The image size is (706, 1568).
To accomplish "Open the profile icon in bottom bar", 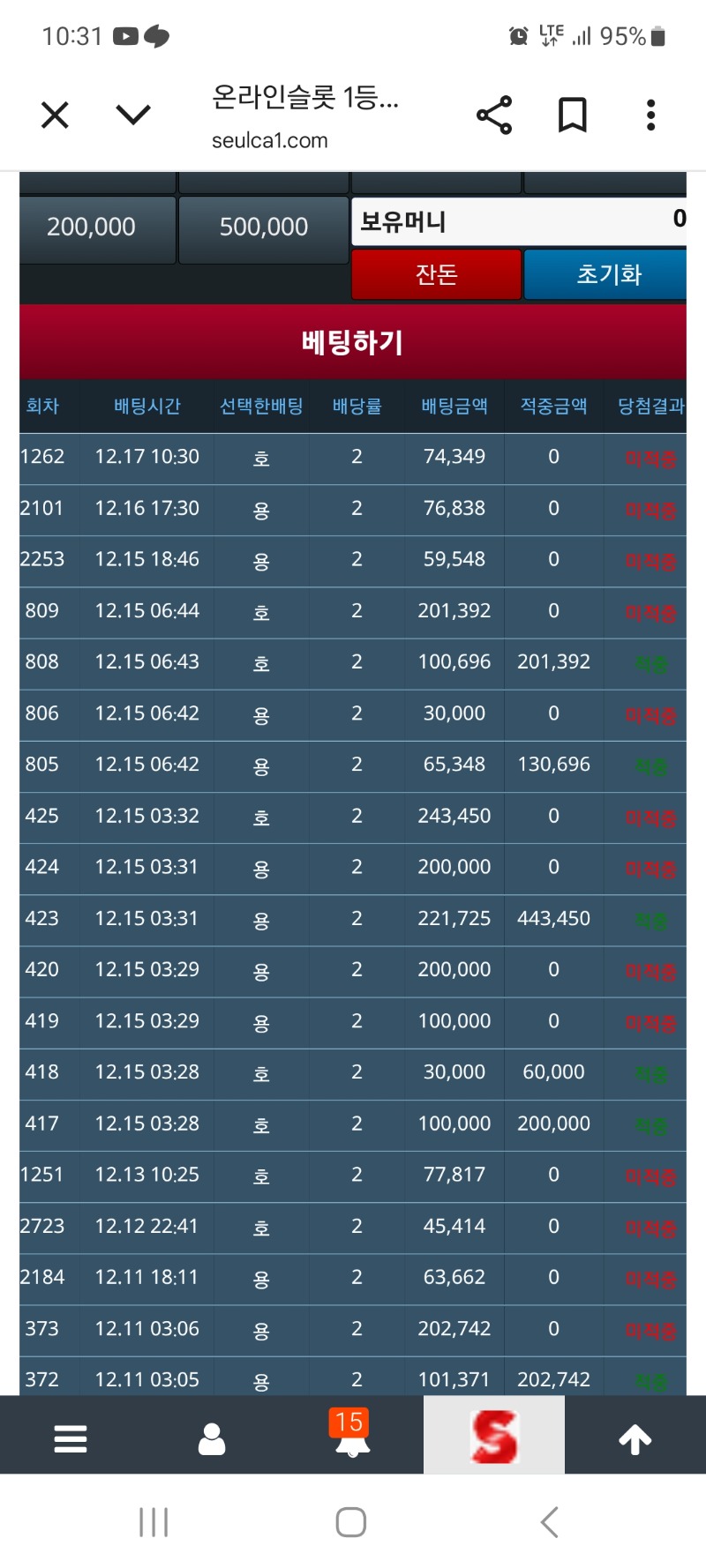I will (x=212, y=1439).
